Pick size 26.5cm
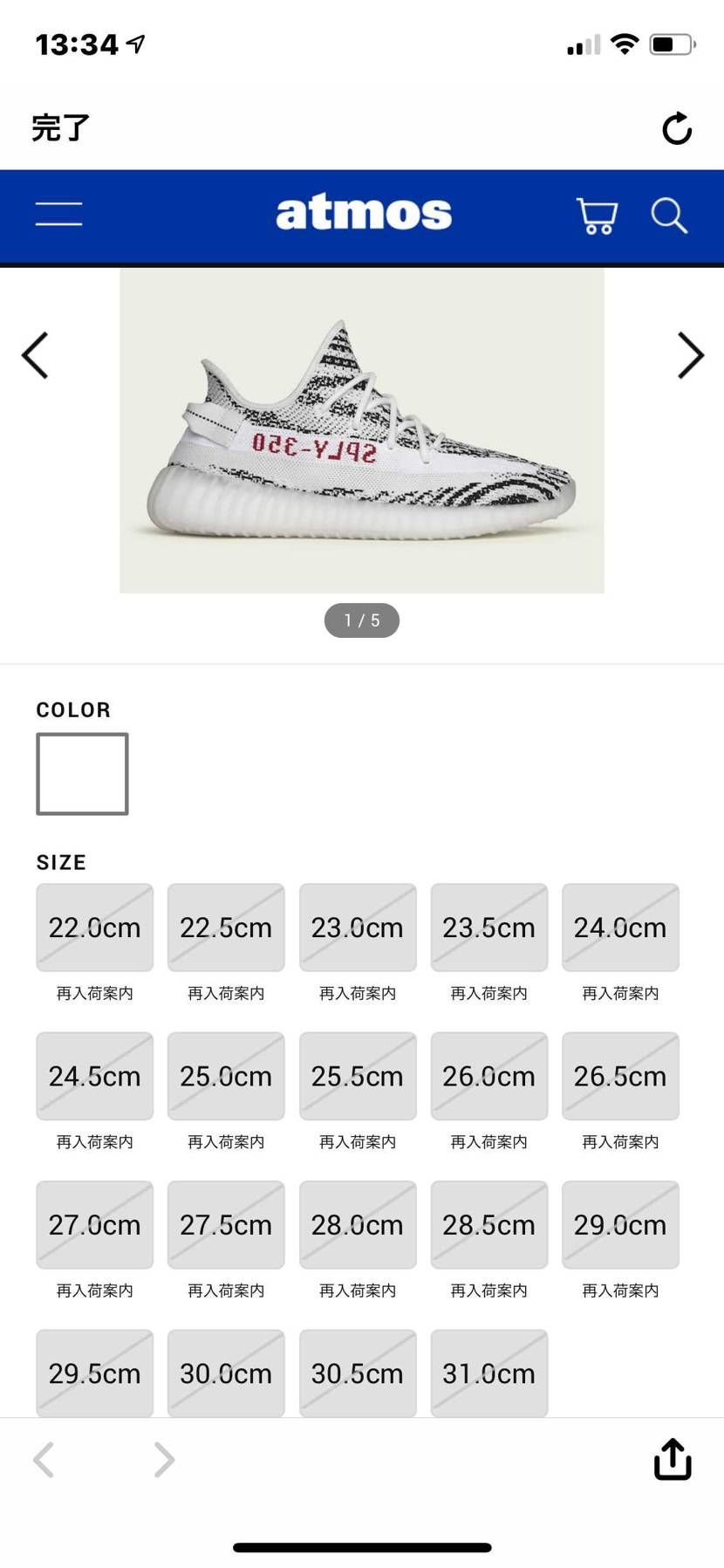Screen dimensions: 724x1568 (620, 1076)
